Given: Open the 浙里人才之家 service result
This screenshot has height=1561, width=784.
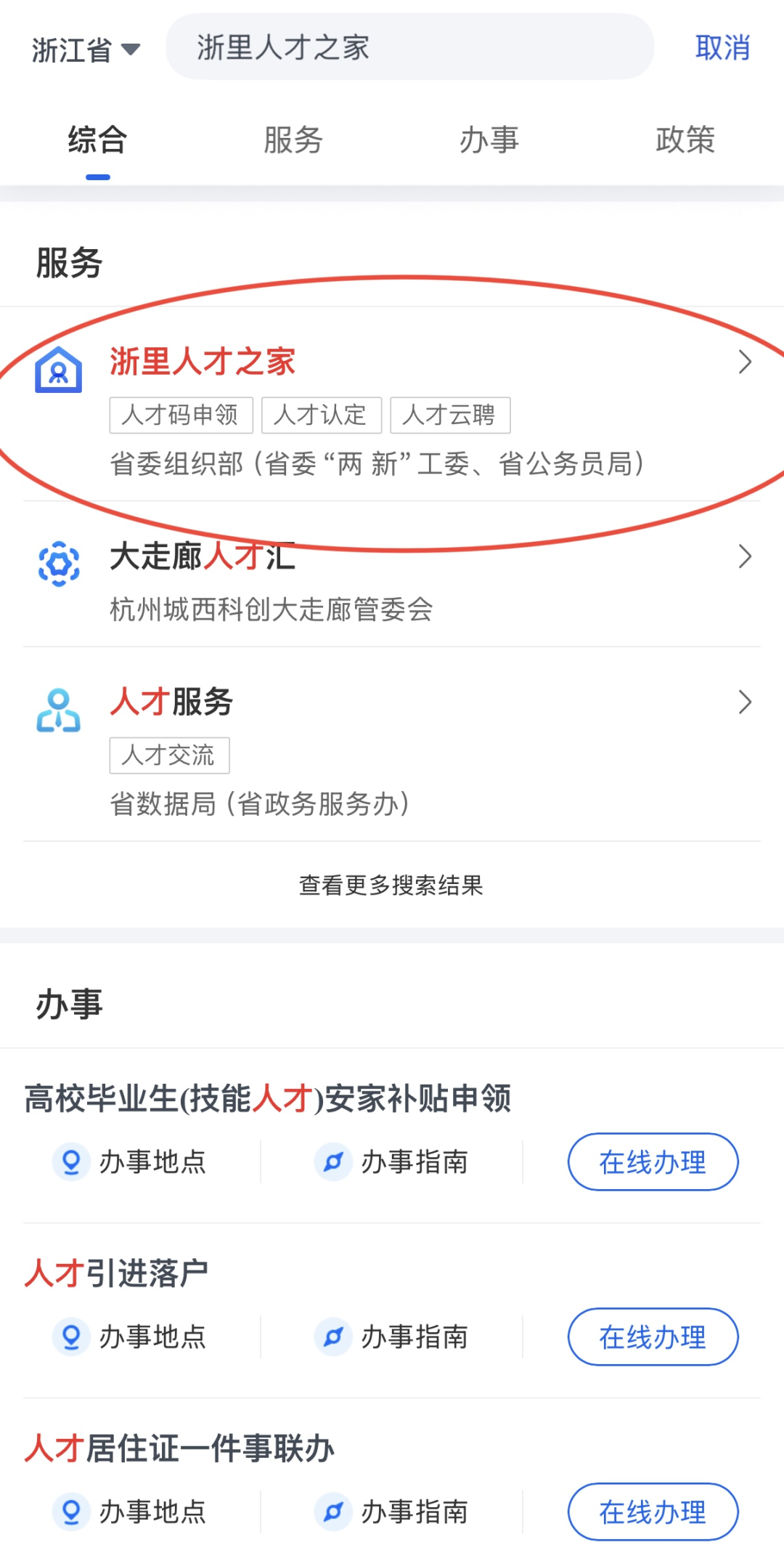Looking at the screenshot, I should pos(203,362).
